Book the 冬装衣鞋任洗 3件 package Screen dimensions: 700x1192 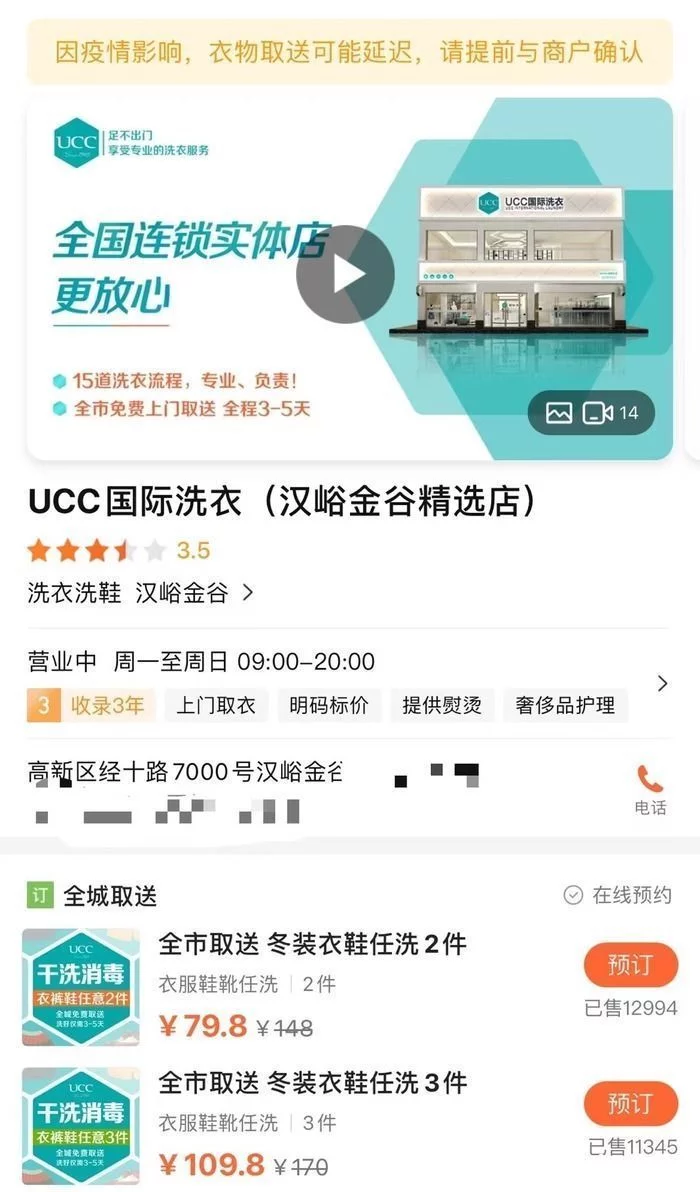(630, 1104)
